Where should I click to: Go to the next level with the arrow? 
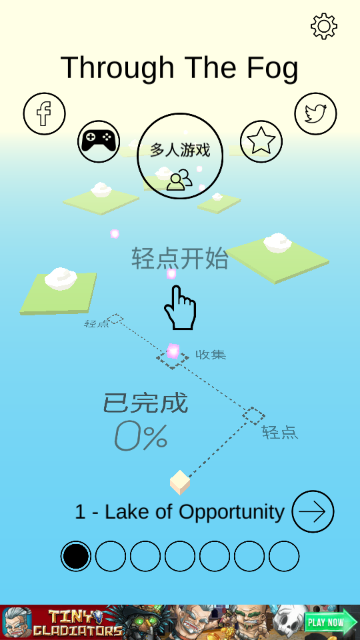click(313, 511)
